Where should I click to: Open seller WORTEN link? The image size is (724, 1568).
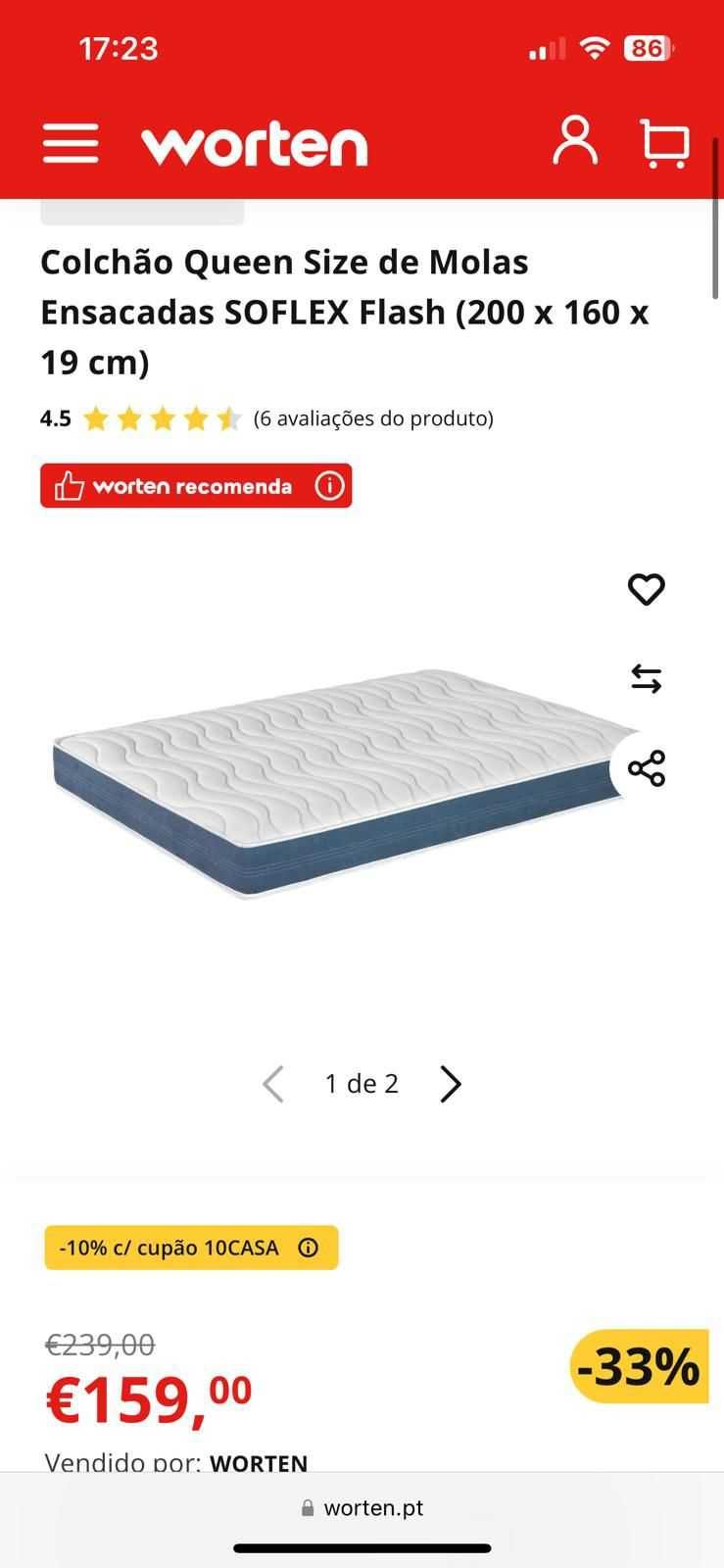click(259, 1463)
